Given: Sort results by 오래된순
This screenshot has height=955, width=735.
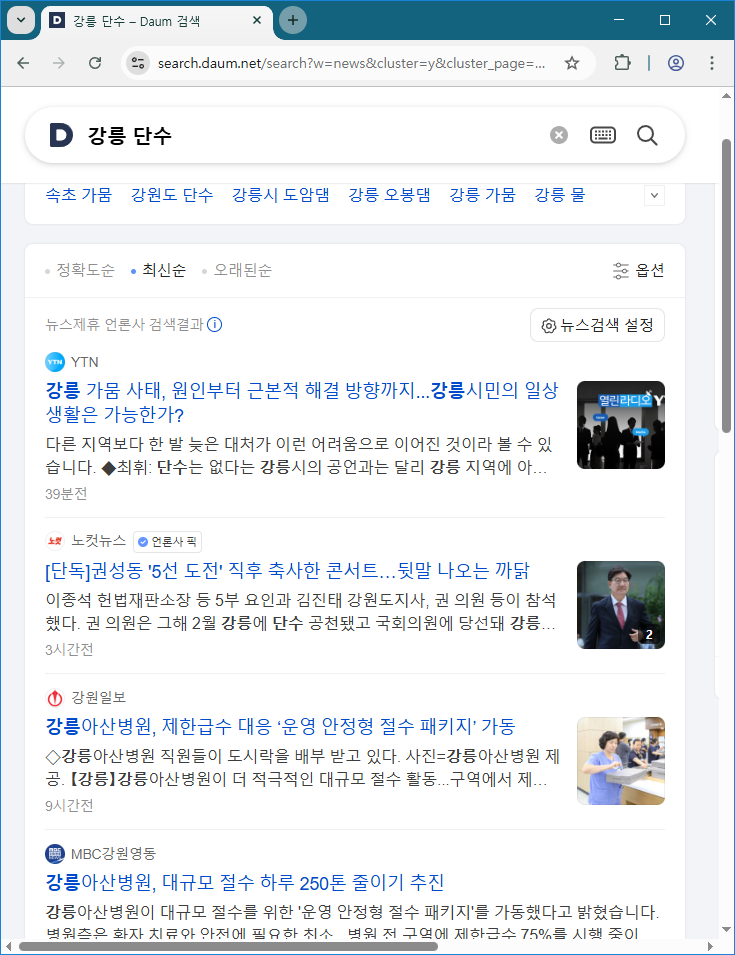Looking at the screenshot, I should coord(242,270).
